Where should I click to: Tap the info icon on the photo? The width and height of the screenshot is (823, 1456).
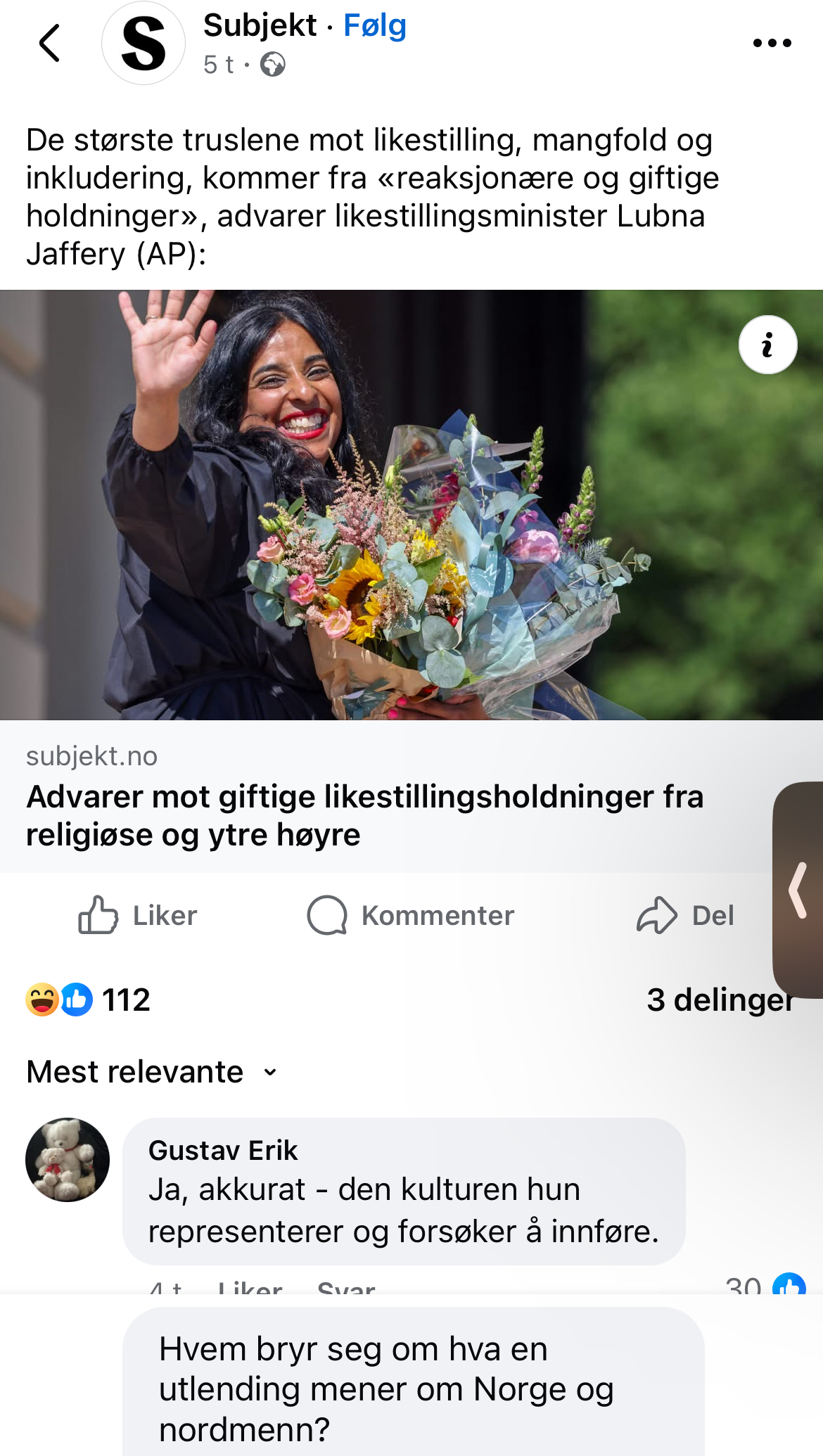(767, 345)
